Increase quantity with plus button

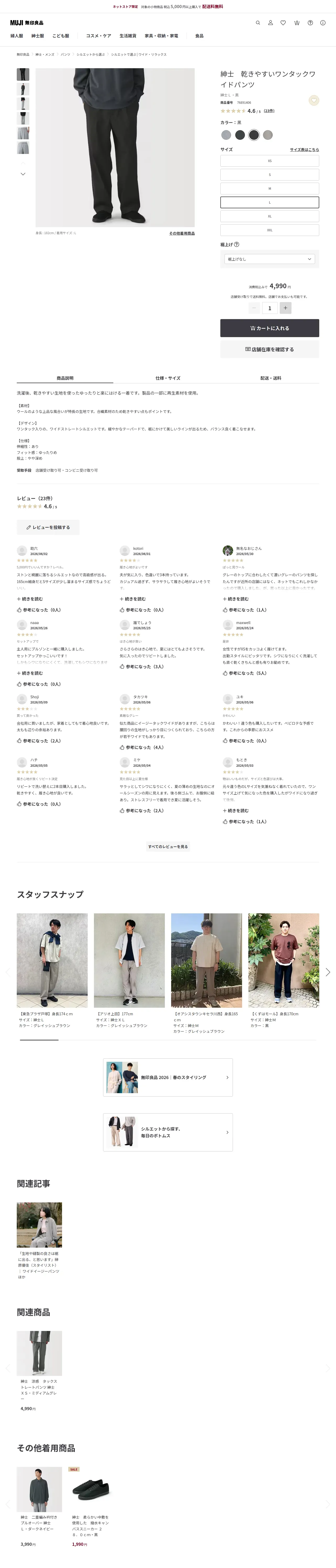(x=285, y=308)
